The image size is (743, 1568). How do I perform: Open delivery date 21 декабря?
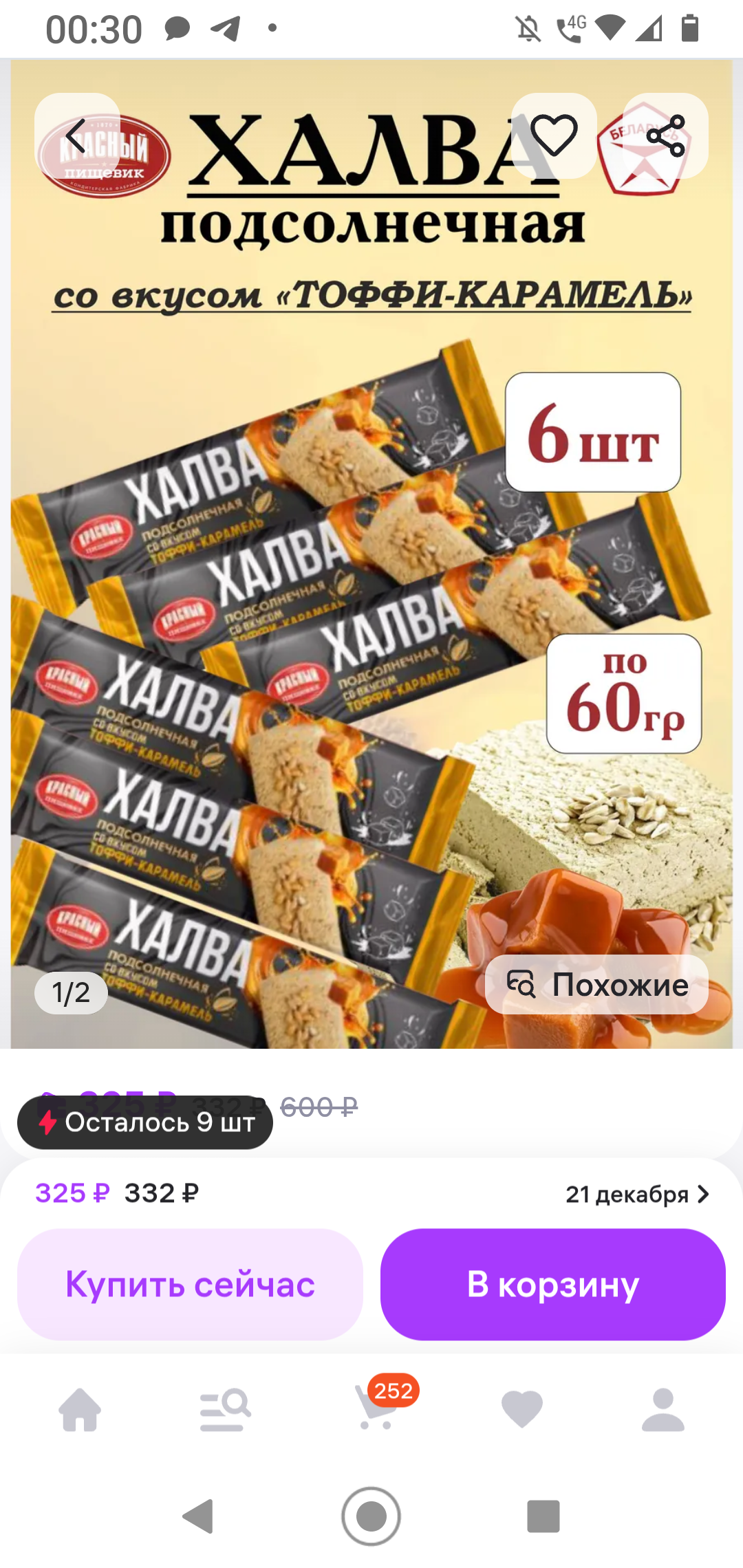tap(636, 1195)
